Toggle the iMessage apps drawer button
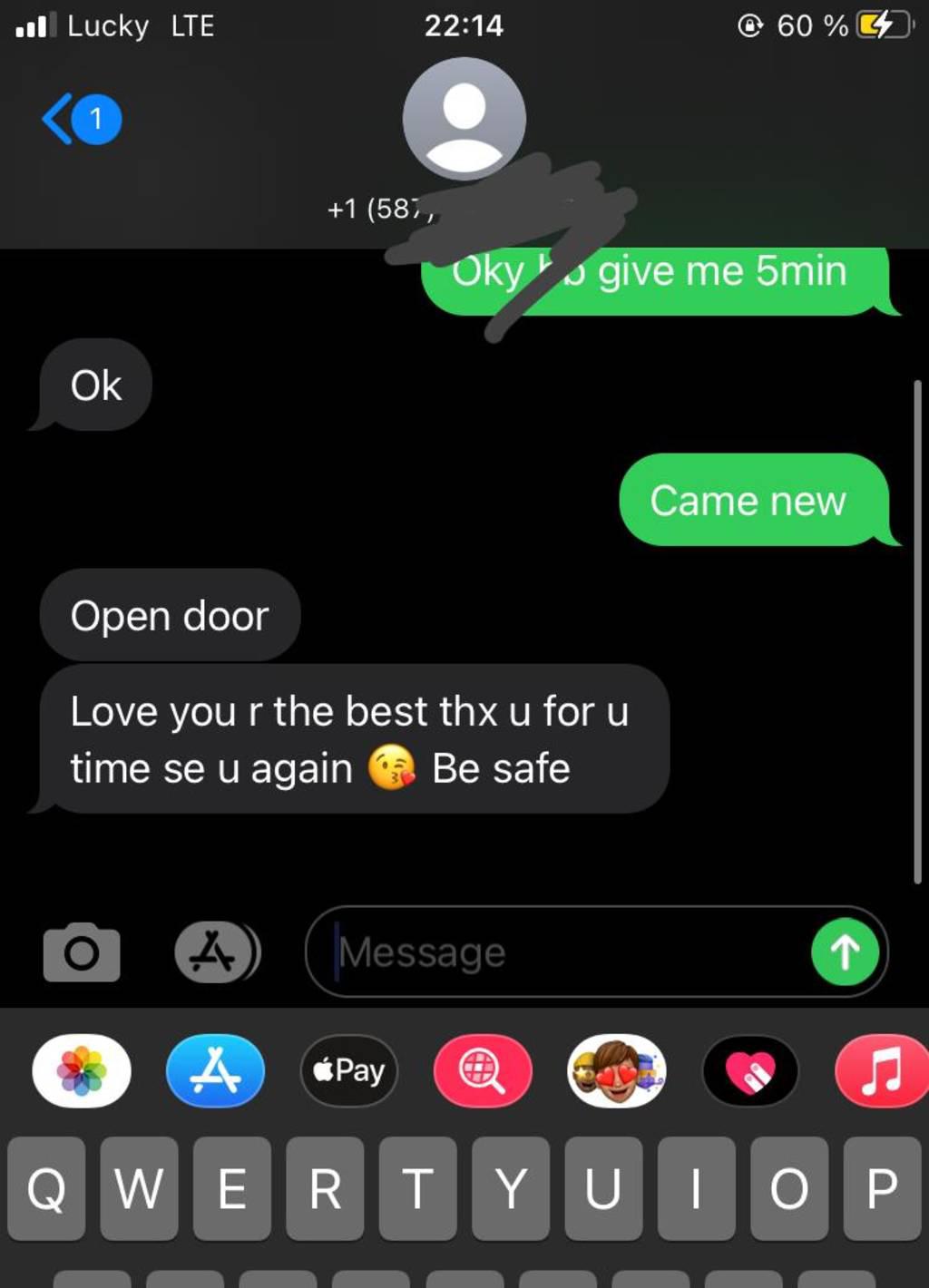The height and width of the screenshot is (1288, 929). tap(216, 952)
